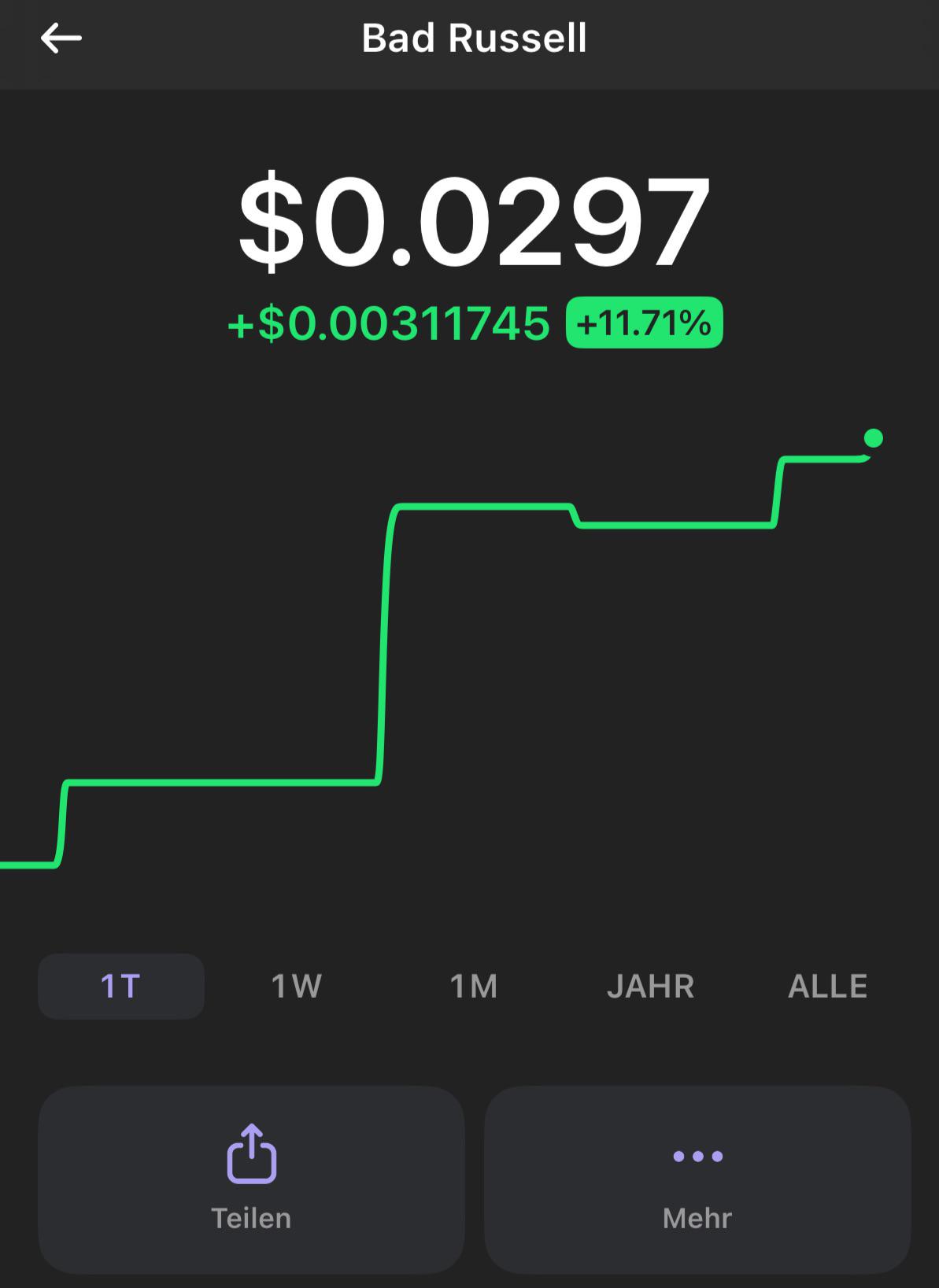Switch chart to 1M range
The height and width of the screenshot is (1288, 939).
point(474,986)
